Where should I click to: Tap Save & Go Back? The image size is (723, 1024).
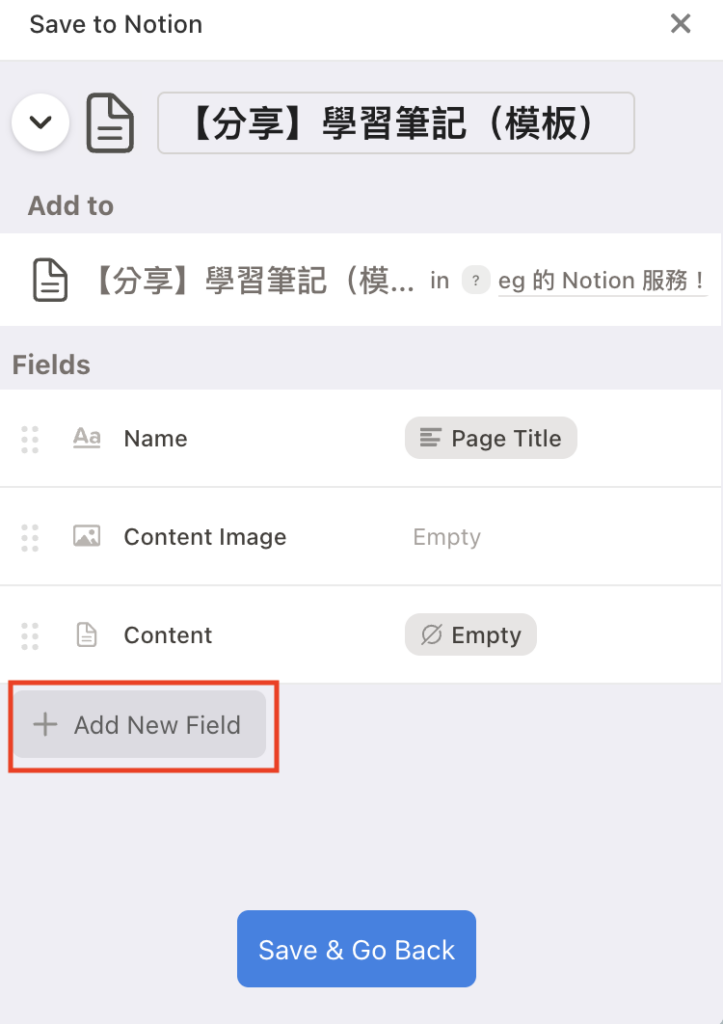pos(356,949)
